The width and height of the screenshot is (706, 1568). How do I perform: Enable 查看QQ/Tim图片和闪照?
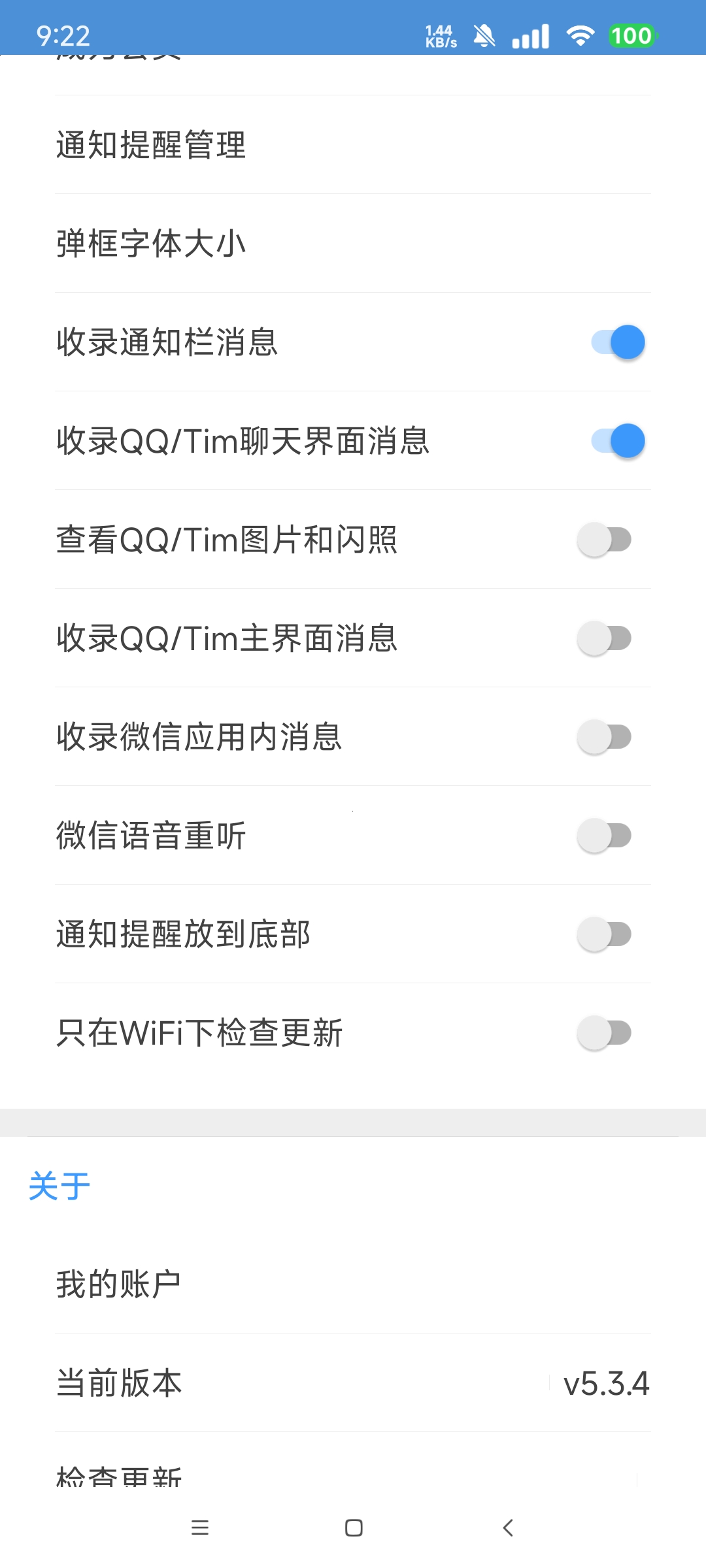(x=605, y=540)
